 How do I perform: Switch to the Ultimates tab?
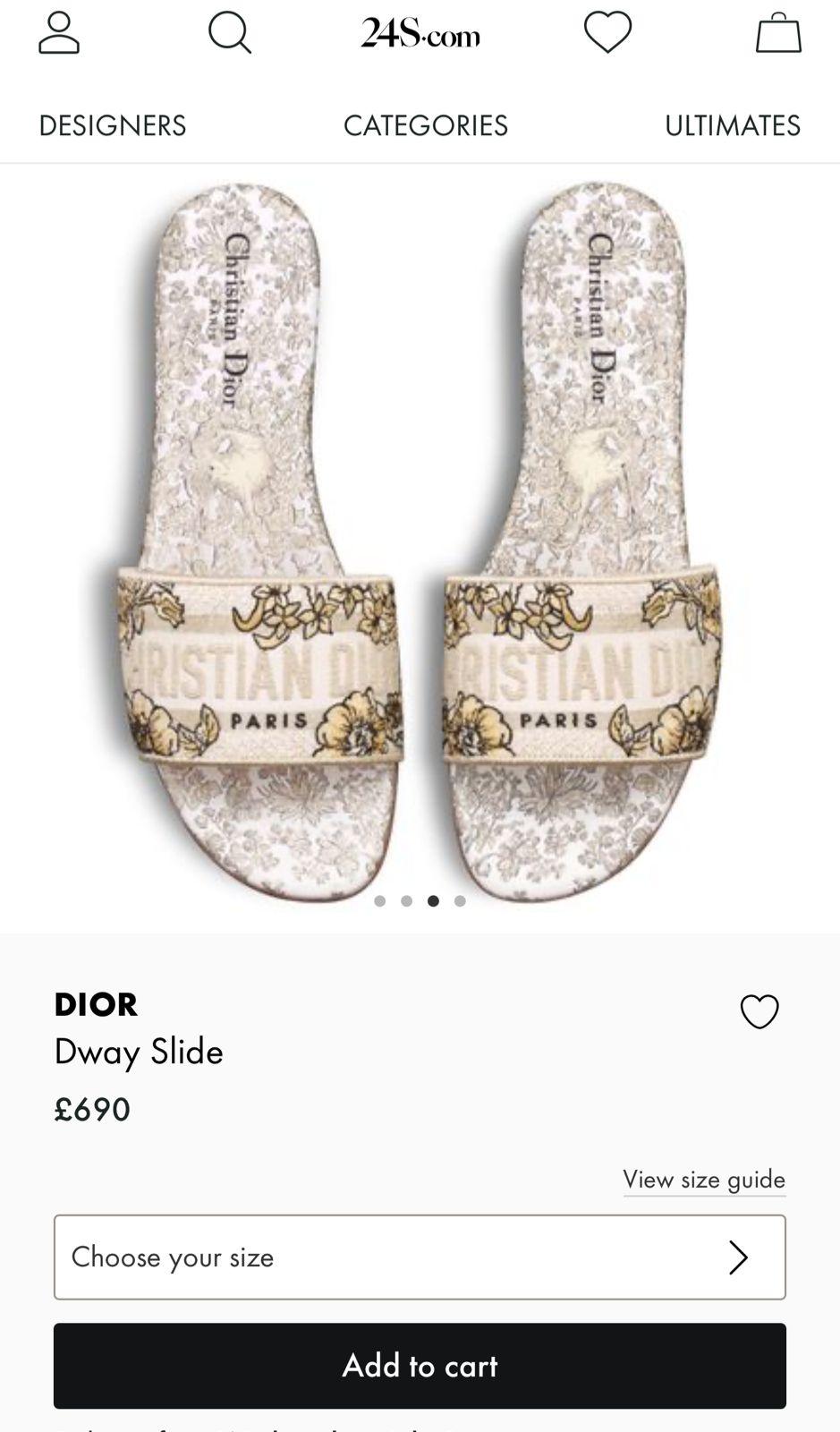732,125
